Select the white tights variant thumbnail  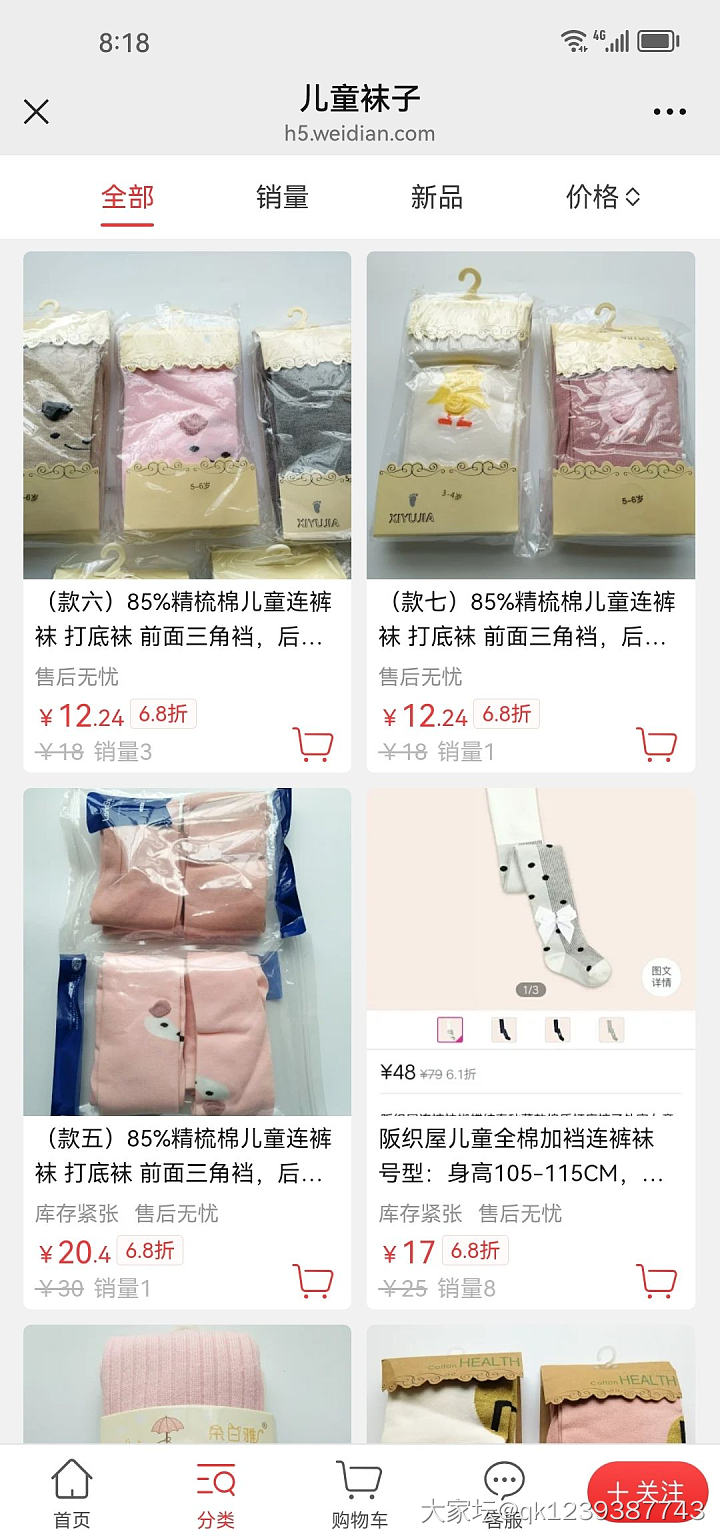pyautogui.click(x=610, y=1030)
